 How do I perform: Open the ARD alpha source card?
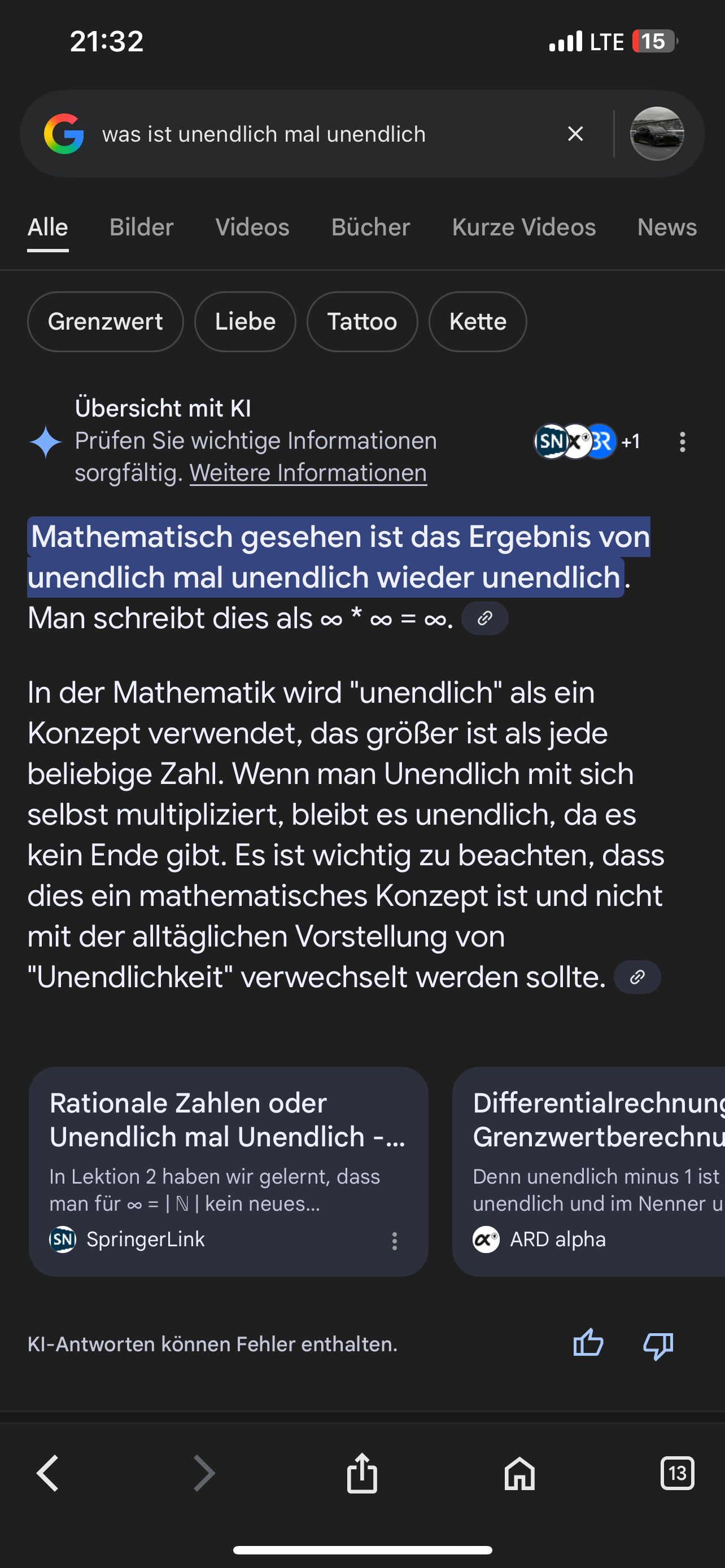(589, 1171)
